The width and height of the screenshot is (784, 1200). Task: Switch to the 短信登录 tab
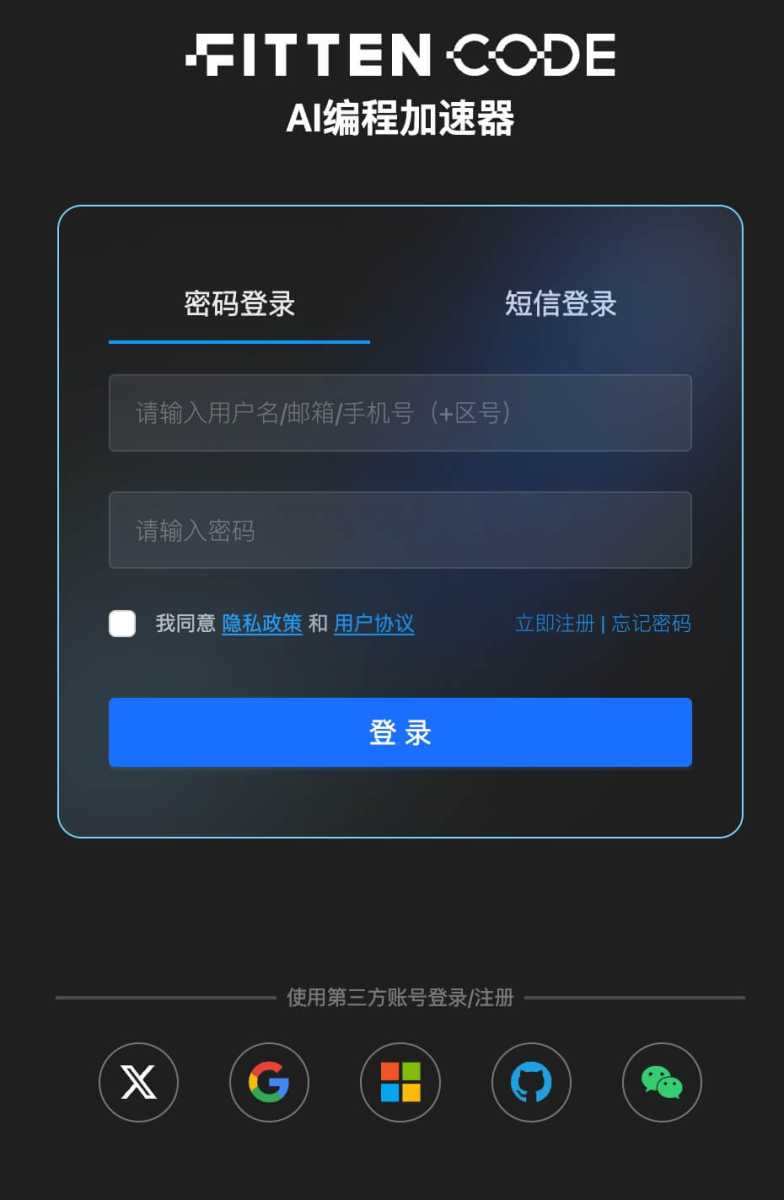tap(560, 304)
